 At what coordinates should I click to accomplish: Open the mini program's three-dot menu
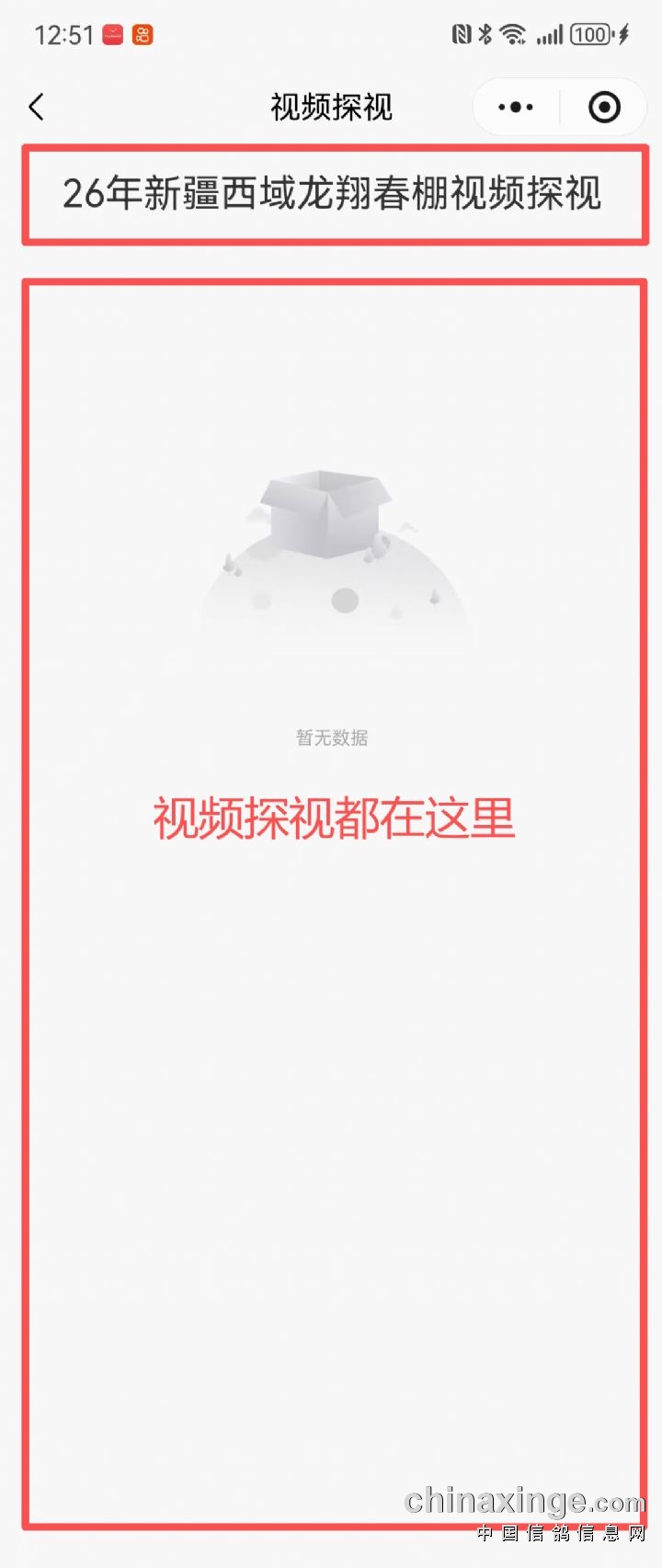[516, 108]
